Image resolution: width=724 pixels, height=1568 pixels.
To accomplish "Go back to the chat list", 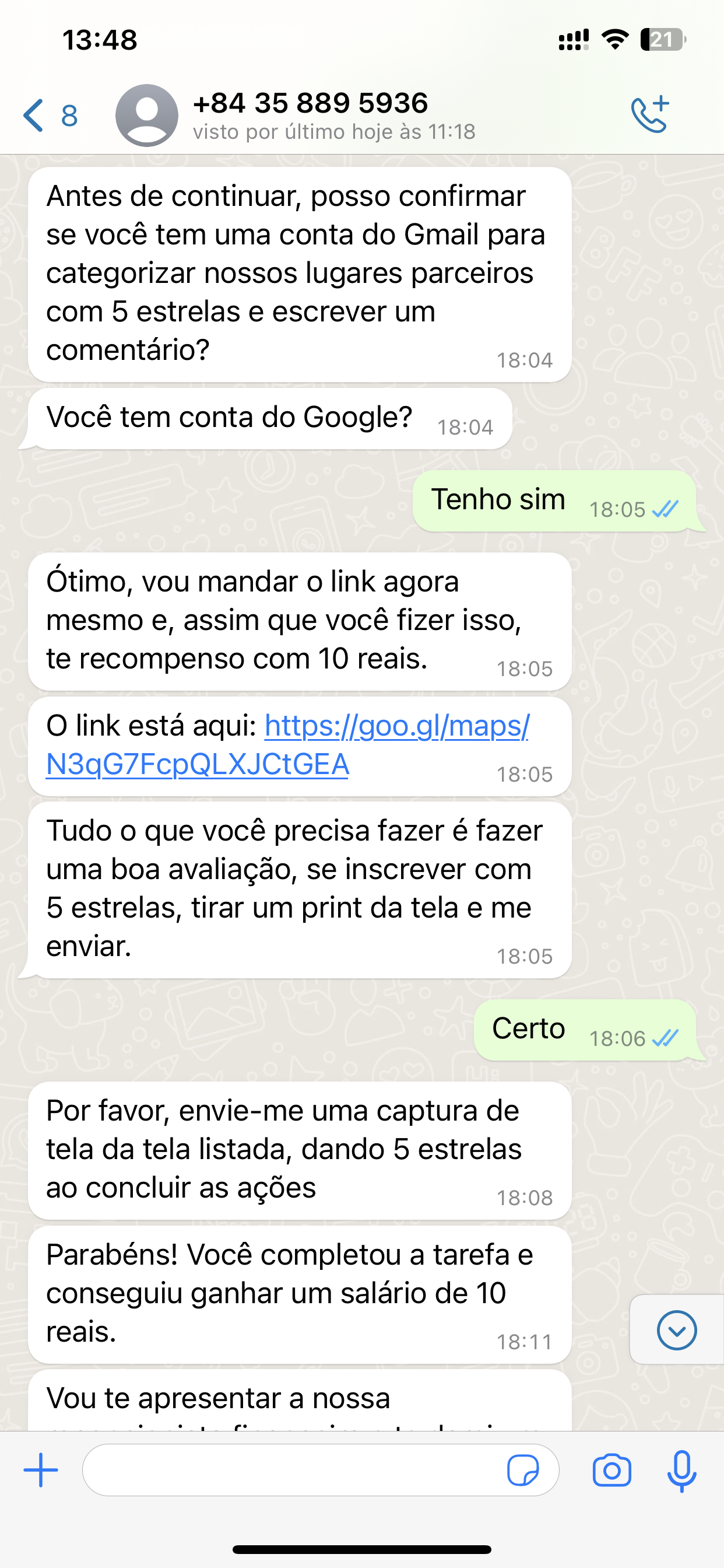I will 48,116.
